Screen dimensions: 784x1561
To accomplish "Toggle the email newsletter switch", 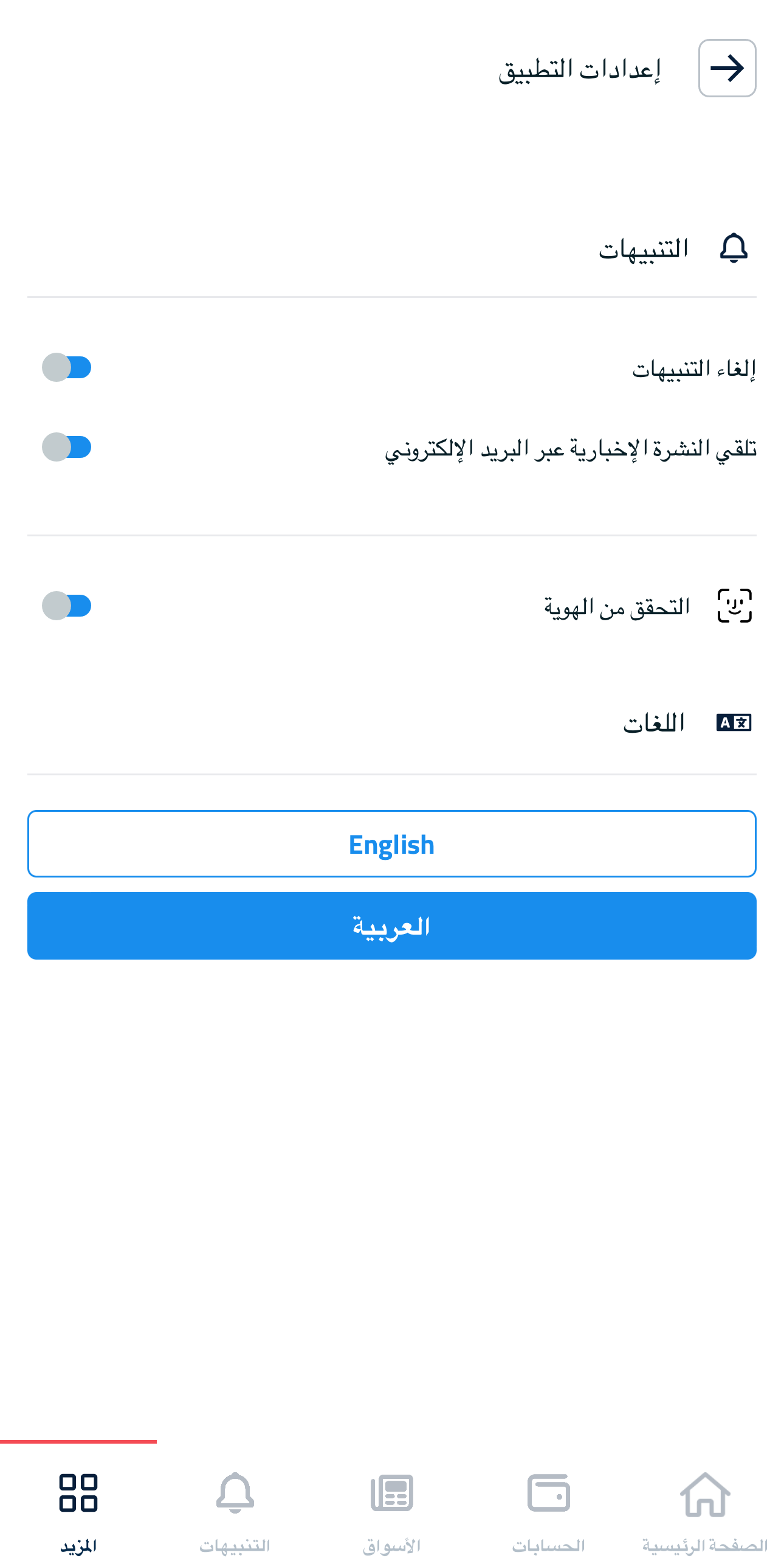I will 66,447.
